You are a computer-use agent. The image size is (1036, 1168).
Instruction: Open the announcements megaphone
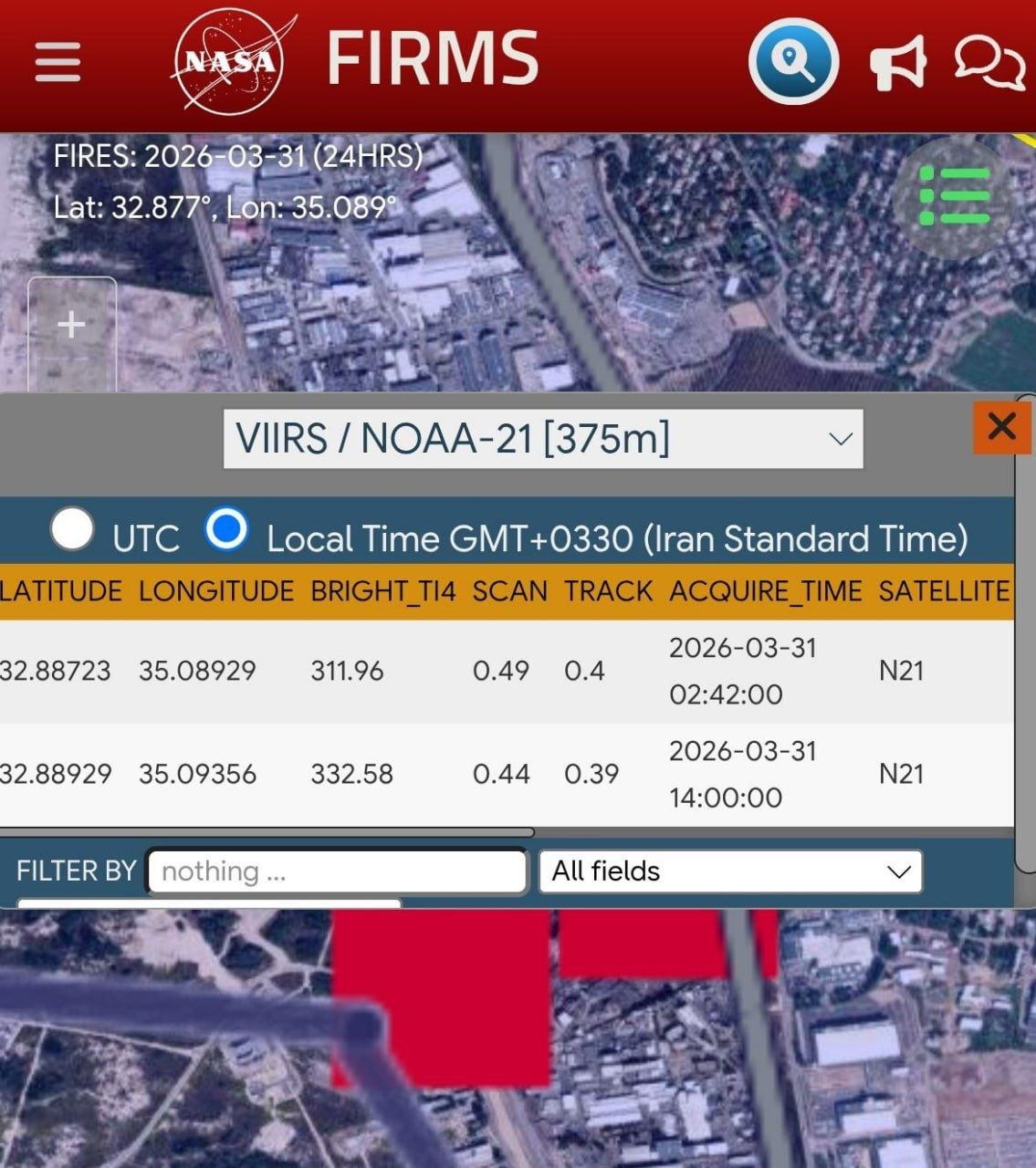click(x=896, y=63)
